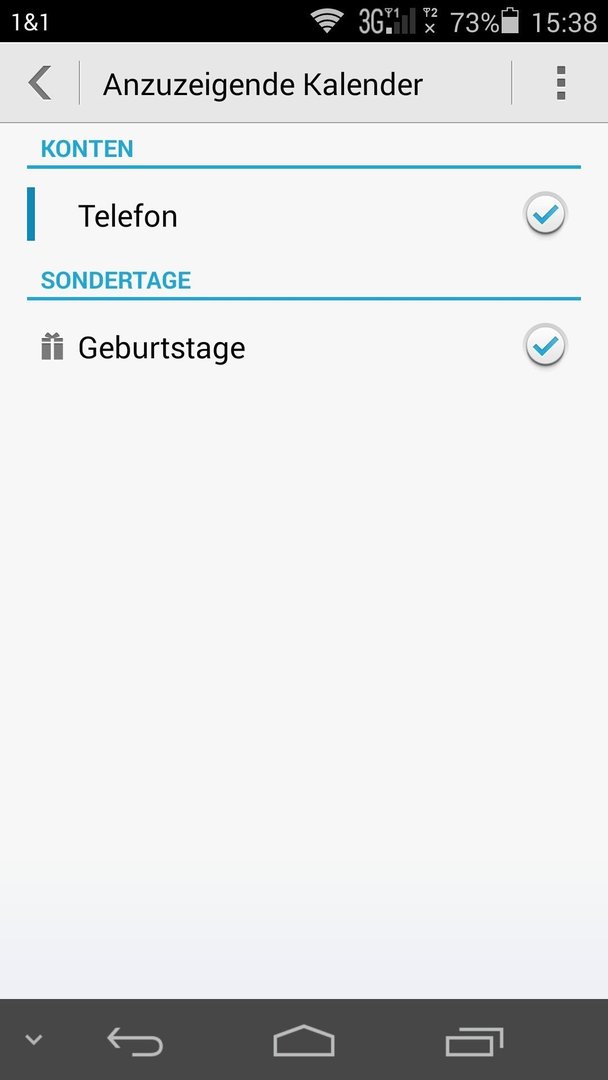This screenshot has height=1080, width=608.
Task: Uncheck the Geburtstage calendar checkbox
Action: [545, 346]
